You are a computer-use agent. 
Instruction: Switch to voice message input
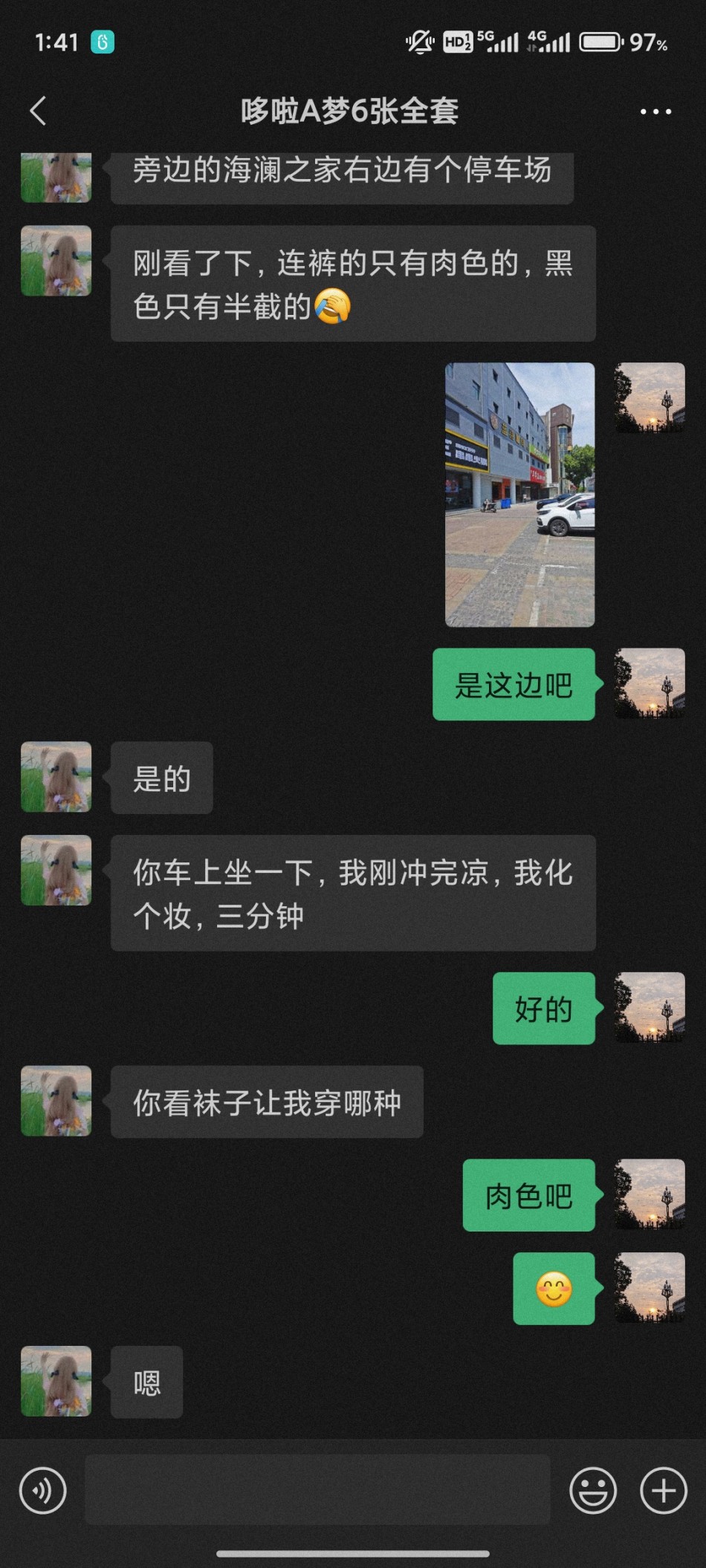(x=43, y=1490)
